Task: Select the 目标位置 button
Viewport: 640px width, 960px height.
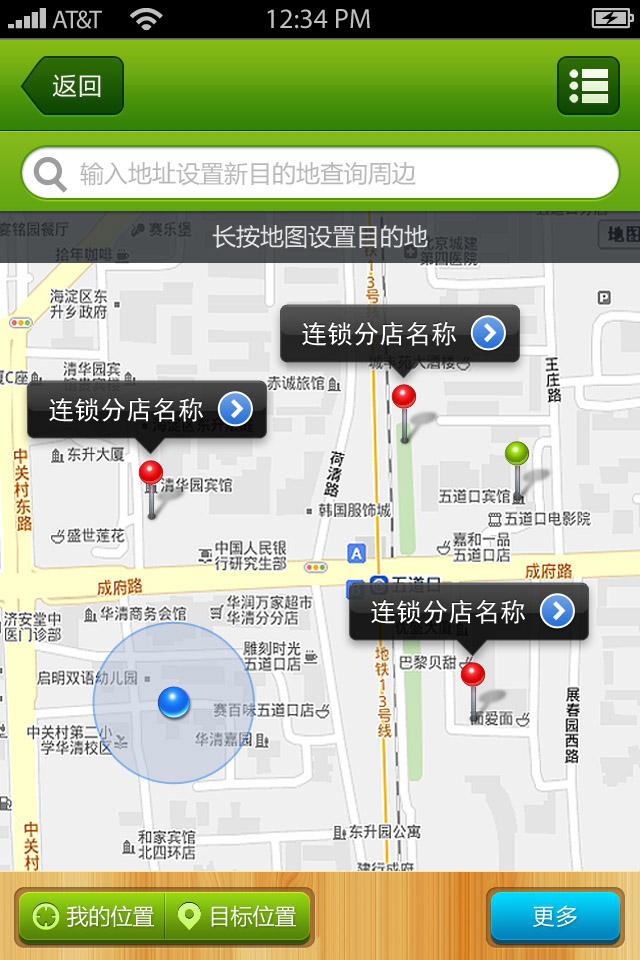Action: [238, 916]
